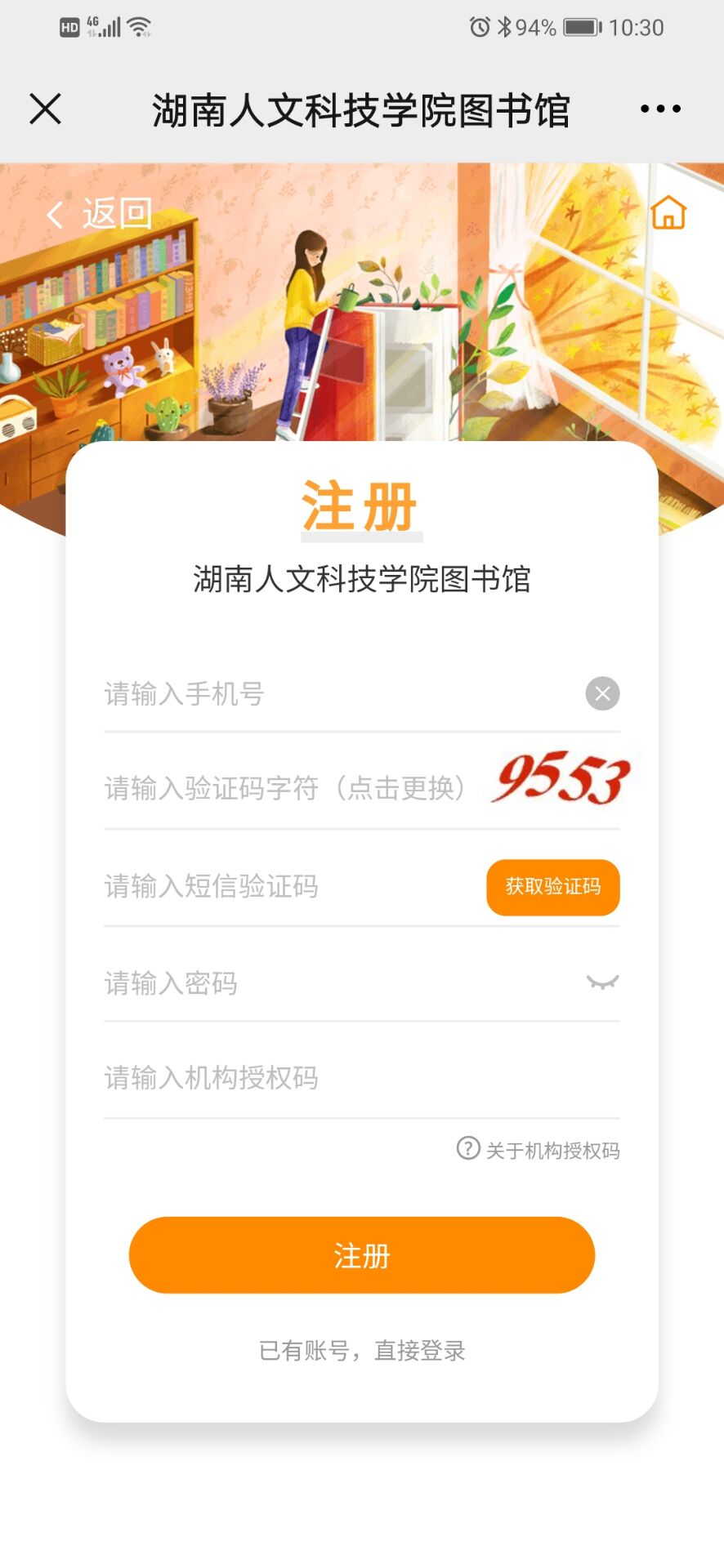Image resolution: width=724 pixels, height=1568 pixels.
Task: Focus the SMS verification code field
Action: 286,886
